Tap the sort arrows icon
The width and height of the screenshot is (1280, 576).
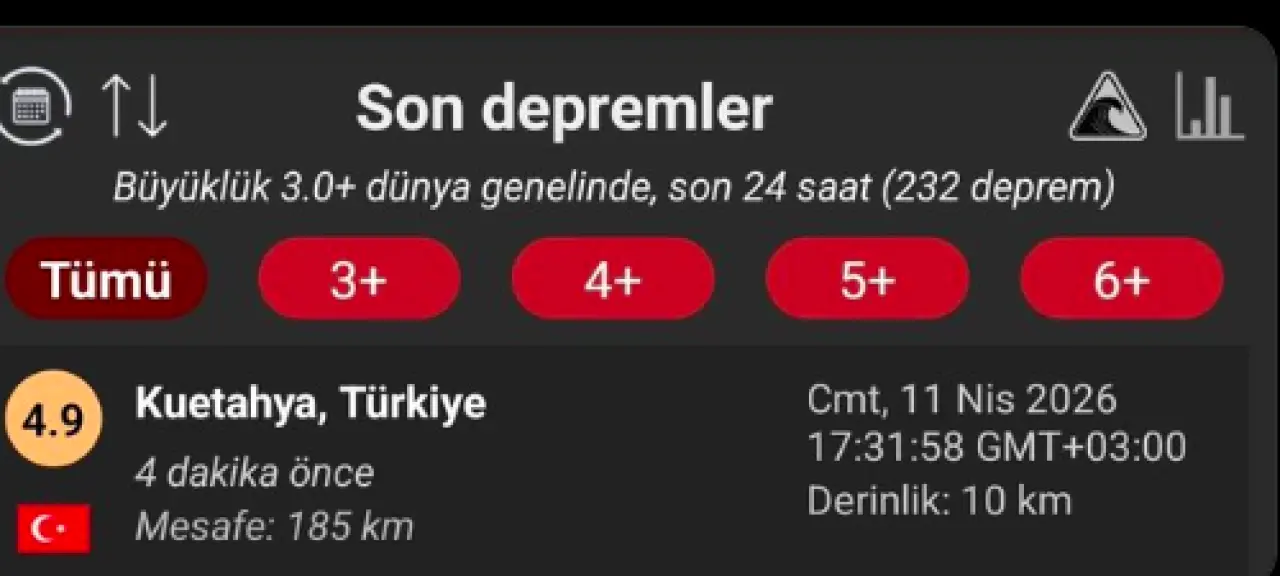[x=133, y=106]
